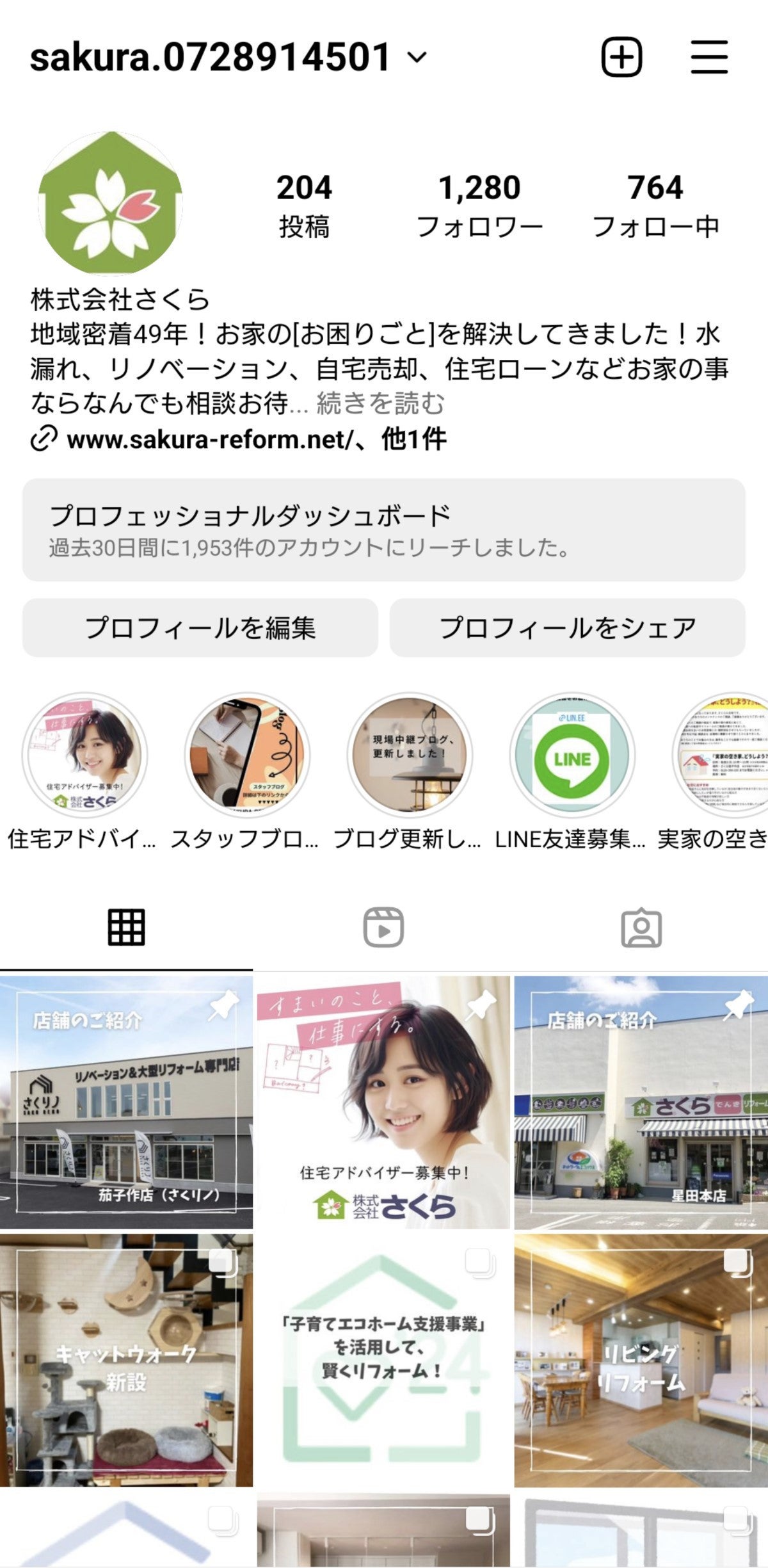Expand bio with 続きを読む

pos(380,403)
